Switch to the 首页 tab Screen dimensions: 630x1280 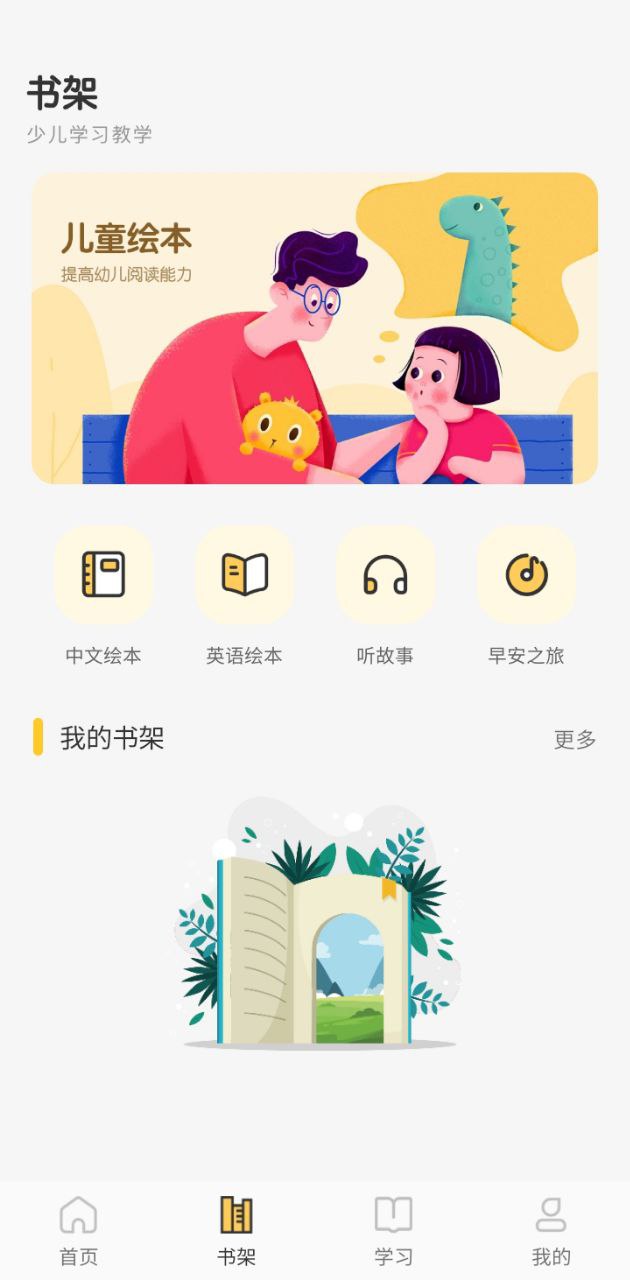(79, 1230)
